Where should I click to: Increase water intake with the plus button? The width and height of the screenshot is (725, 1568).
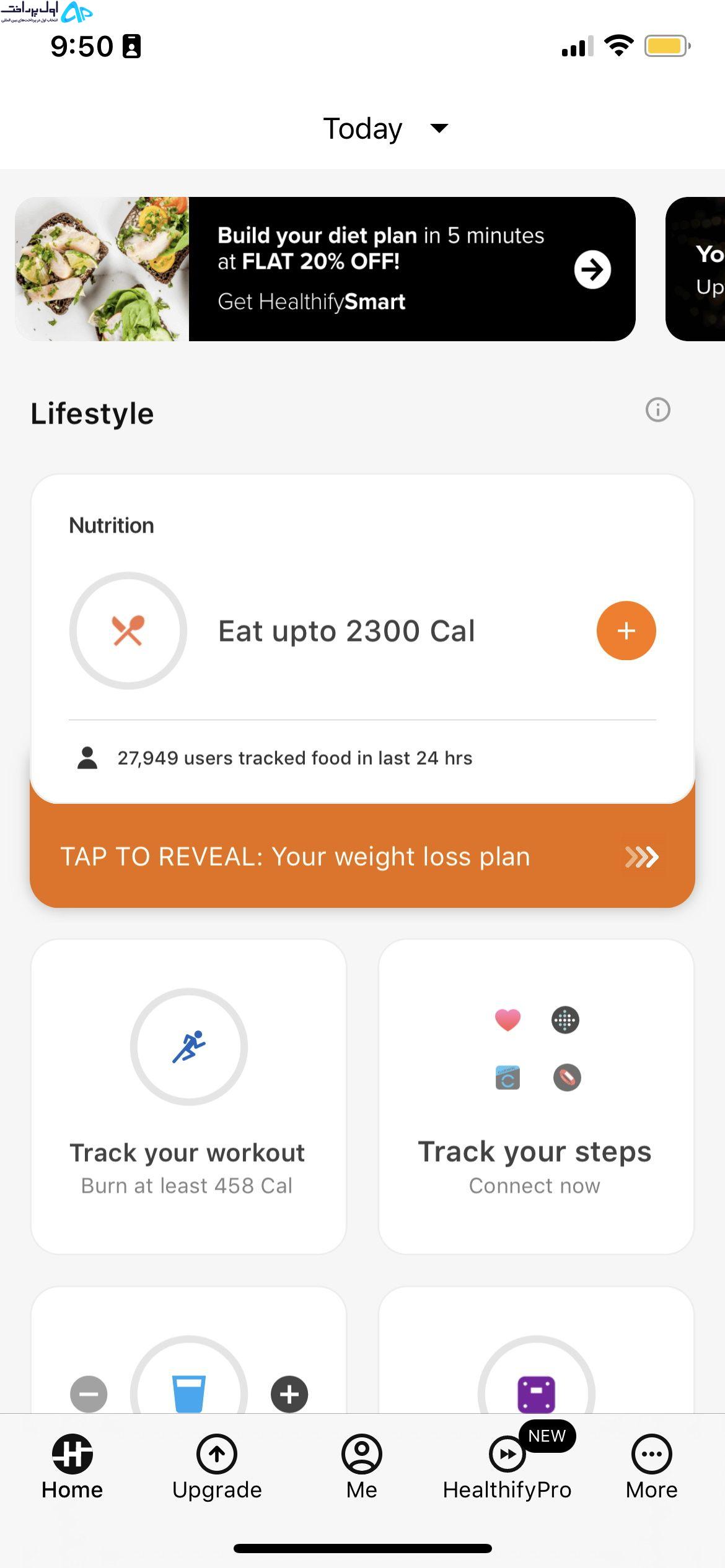pos(289,1394)
